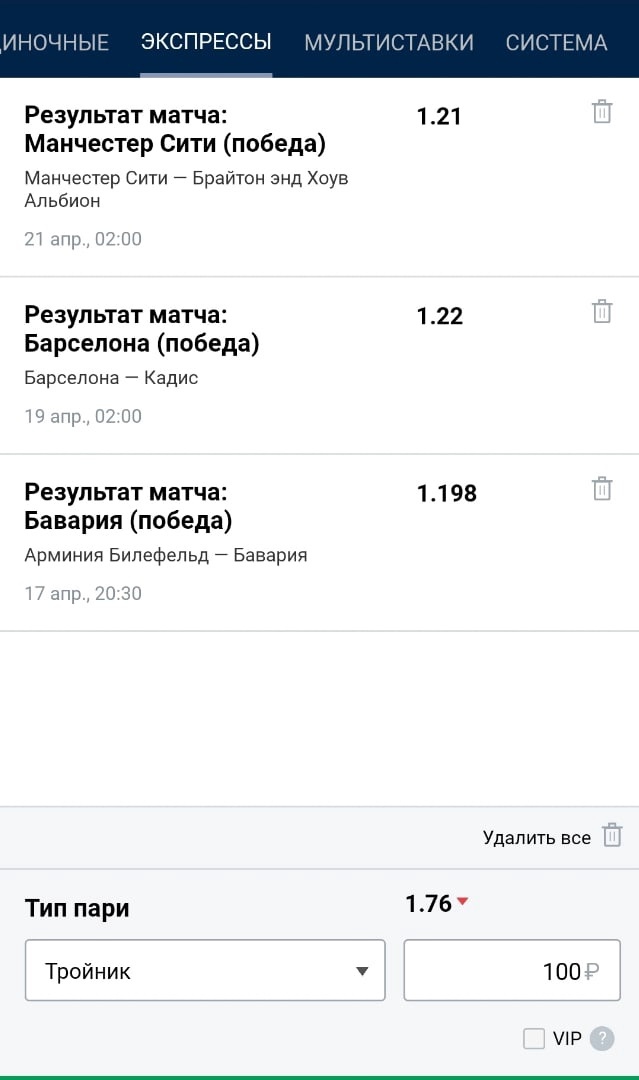Expand the Тройник bet type dropdown

[205, 970]
